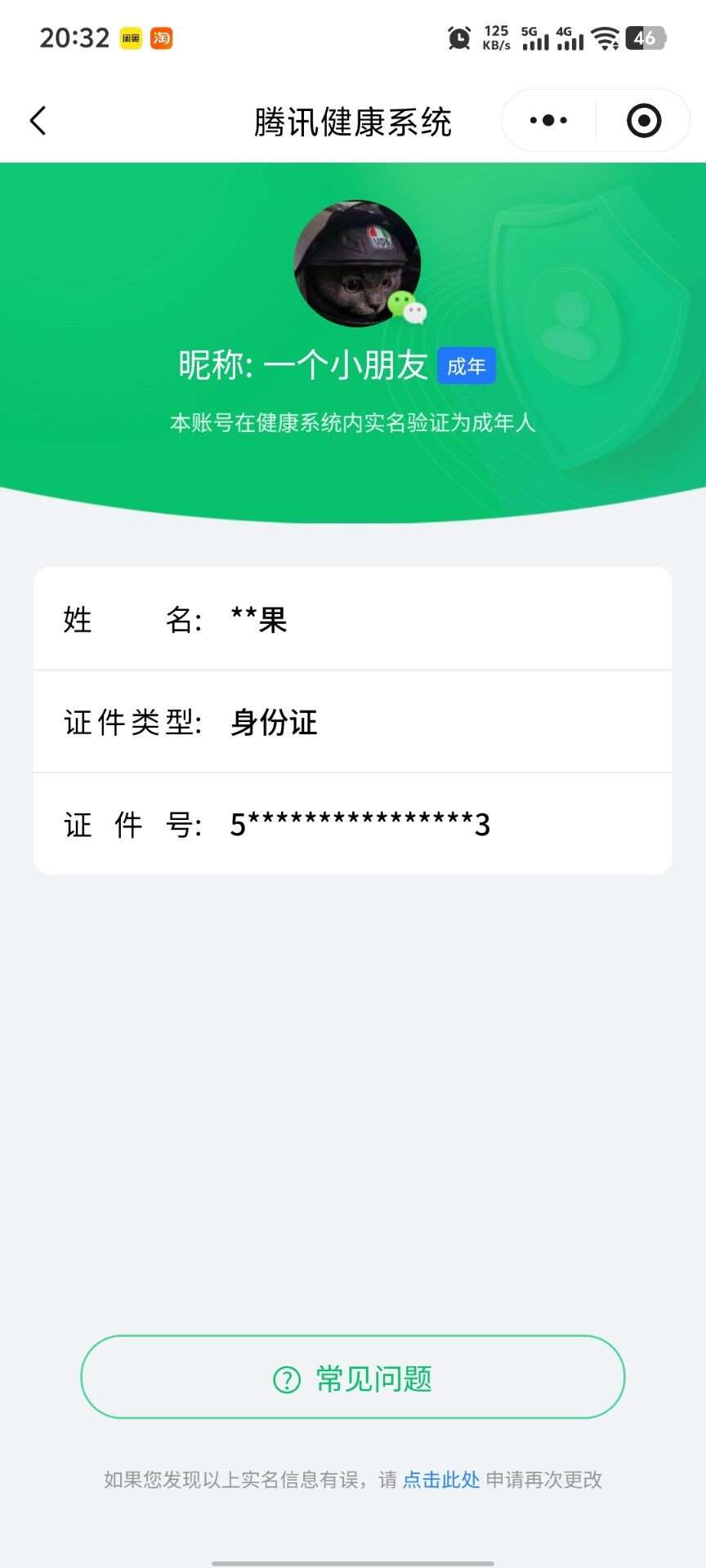Screen dimensions: 706x1568
Task: Tap the 证件号 masked number row
Action: (x=353, y=825)
